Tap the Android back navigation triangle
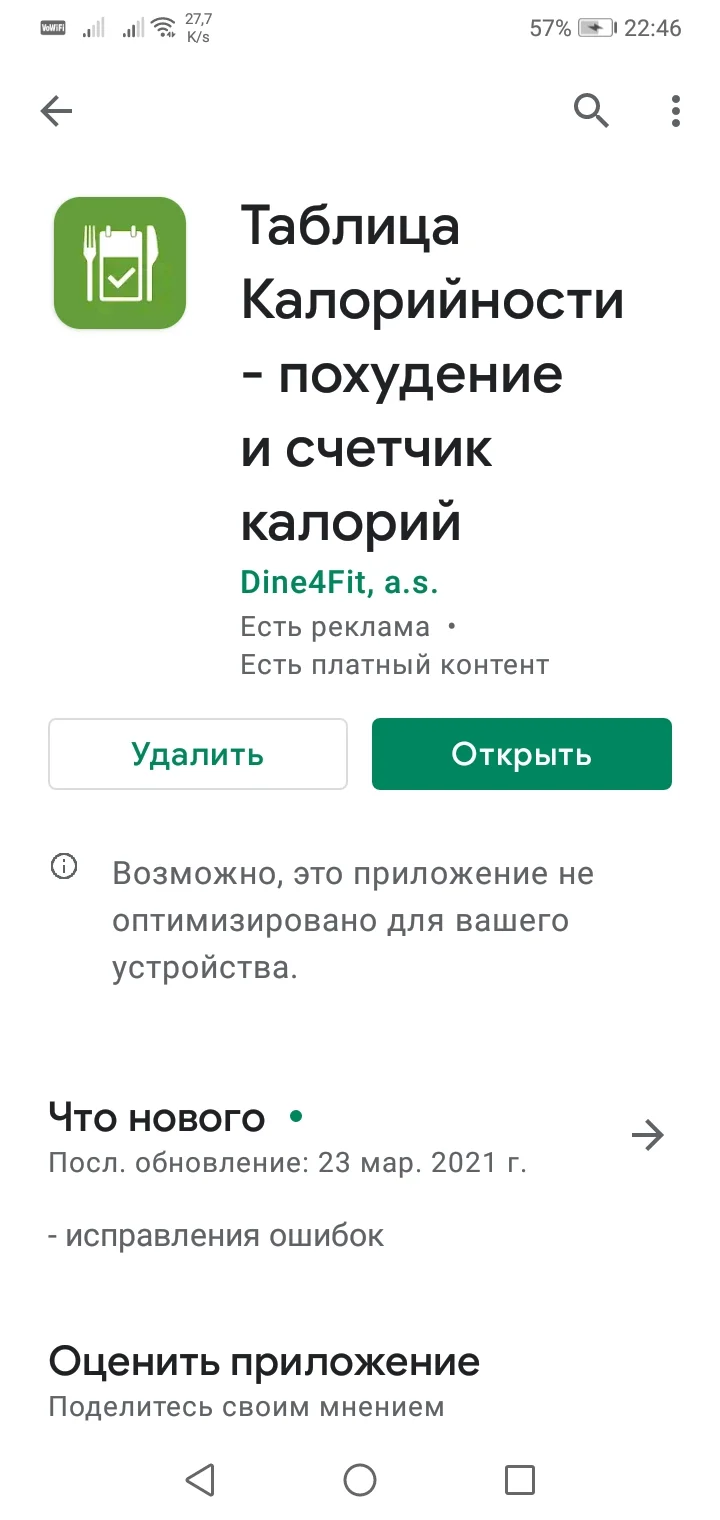This screenshot has height=1520, width=720. coord(200,1479)
